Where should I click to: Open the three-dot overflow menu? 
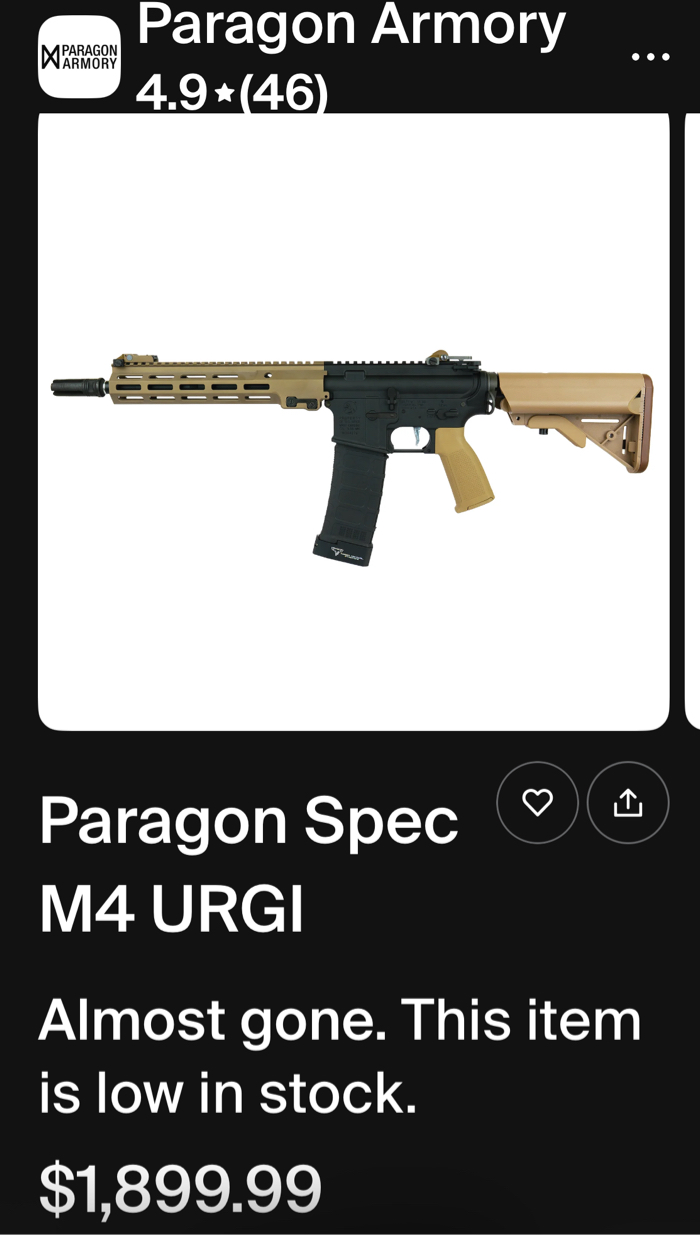651,57
